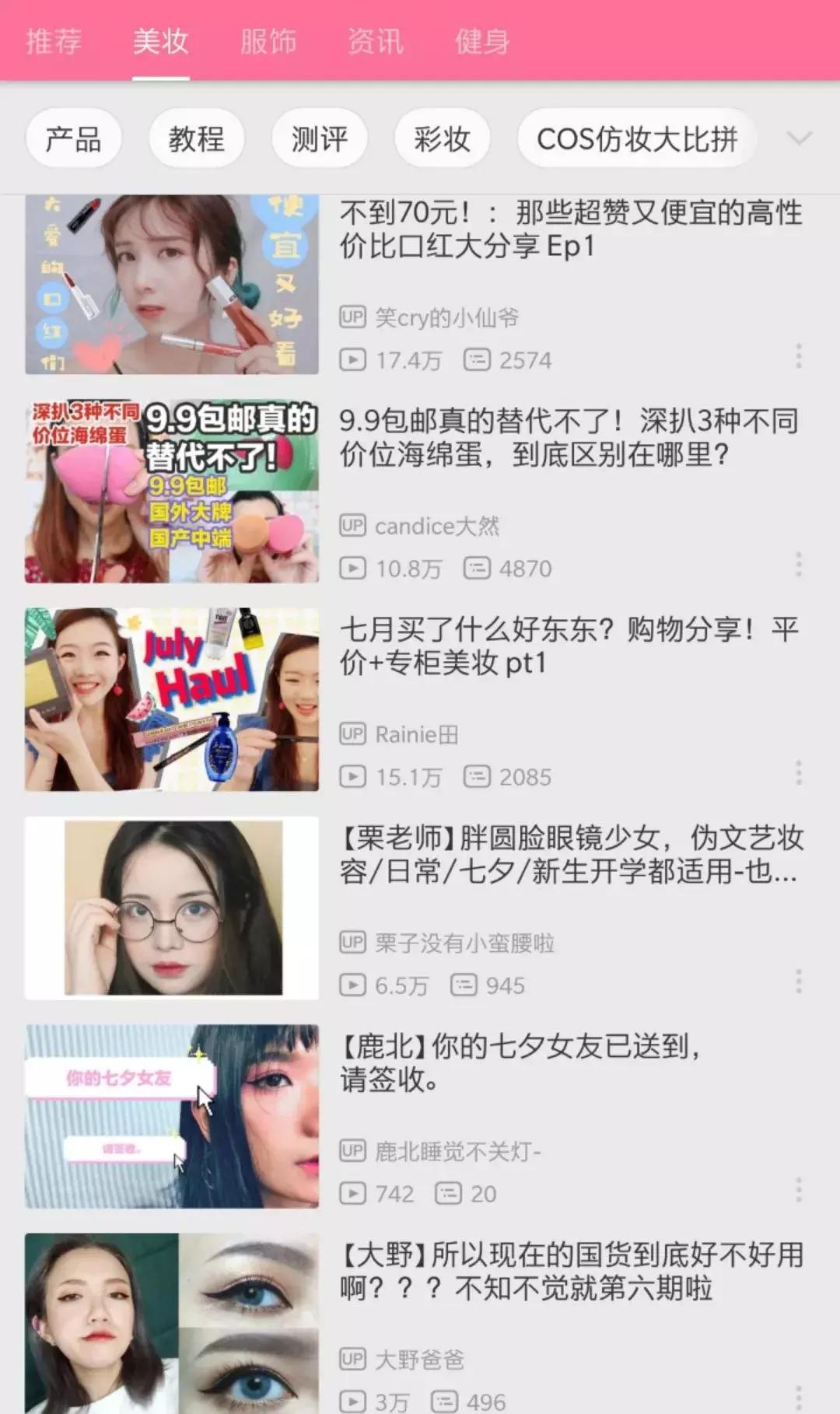Expand more category filters with the chevron
This screenshot has width=840, height=1414.
pos(799,138)
